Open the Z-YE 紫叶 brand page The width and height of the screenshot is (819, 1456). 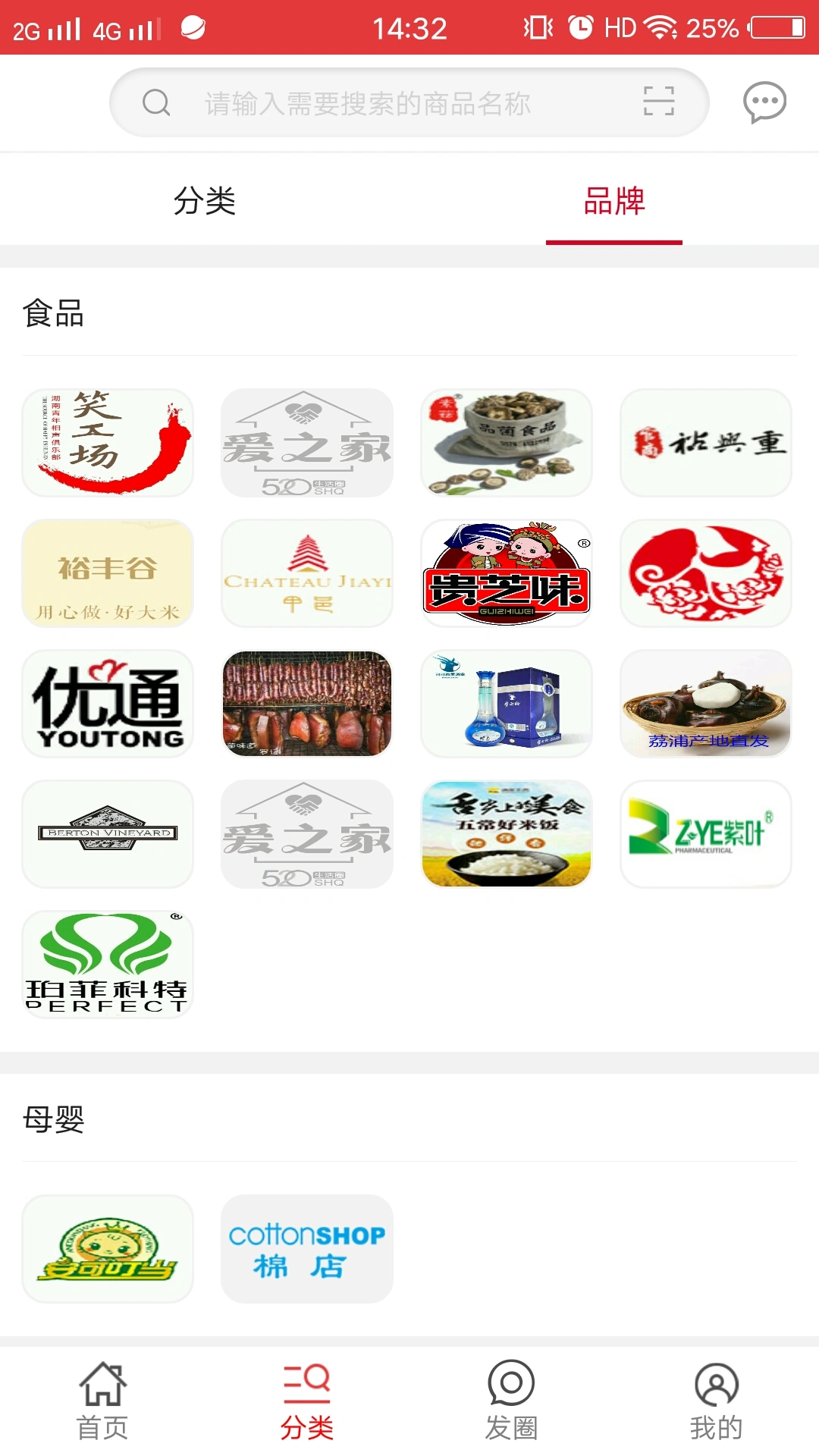(x=705, y=833)
